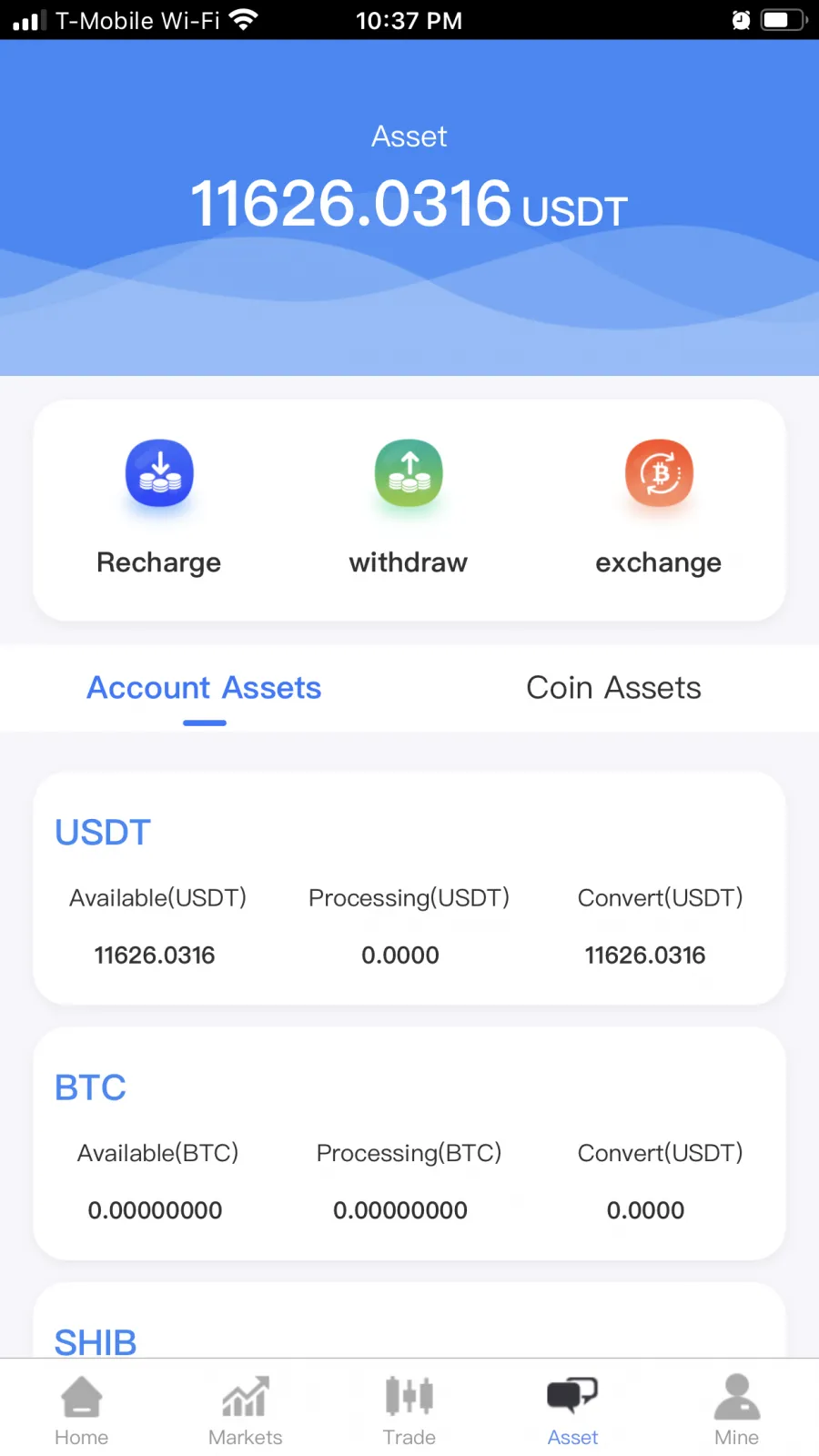Select the exchange button

(659, 508)
